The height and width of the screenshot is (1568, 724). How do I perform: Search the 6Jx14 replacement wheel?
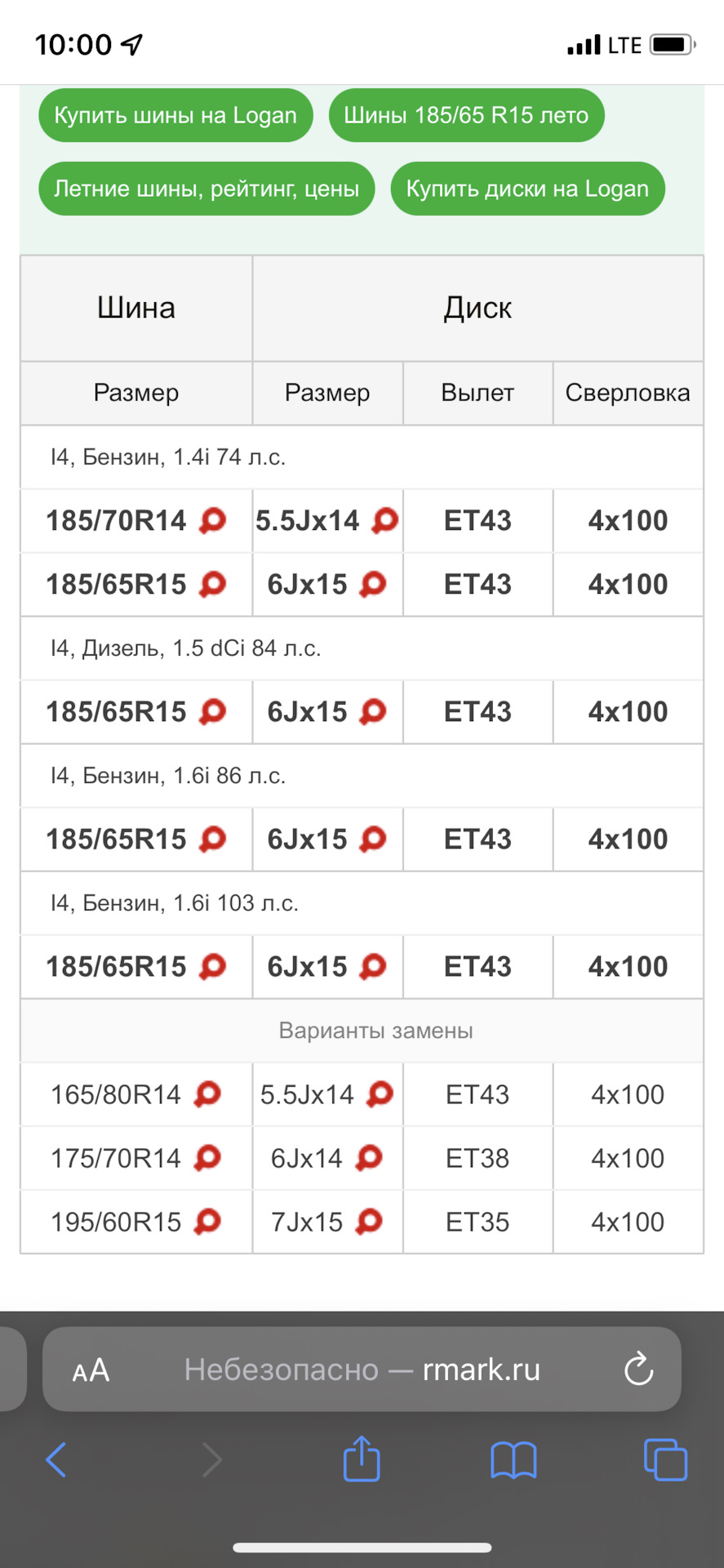click(x=369, y=1157)
